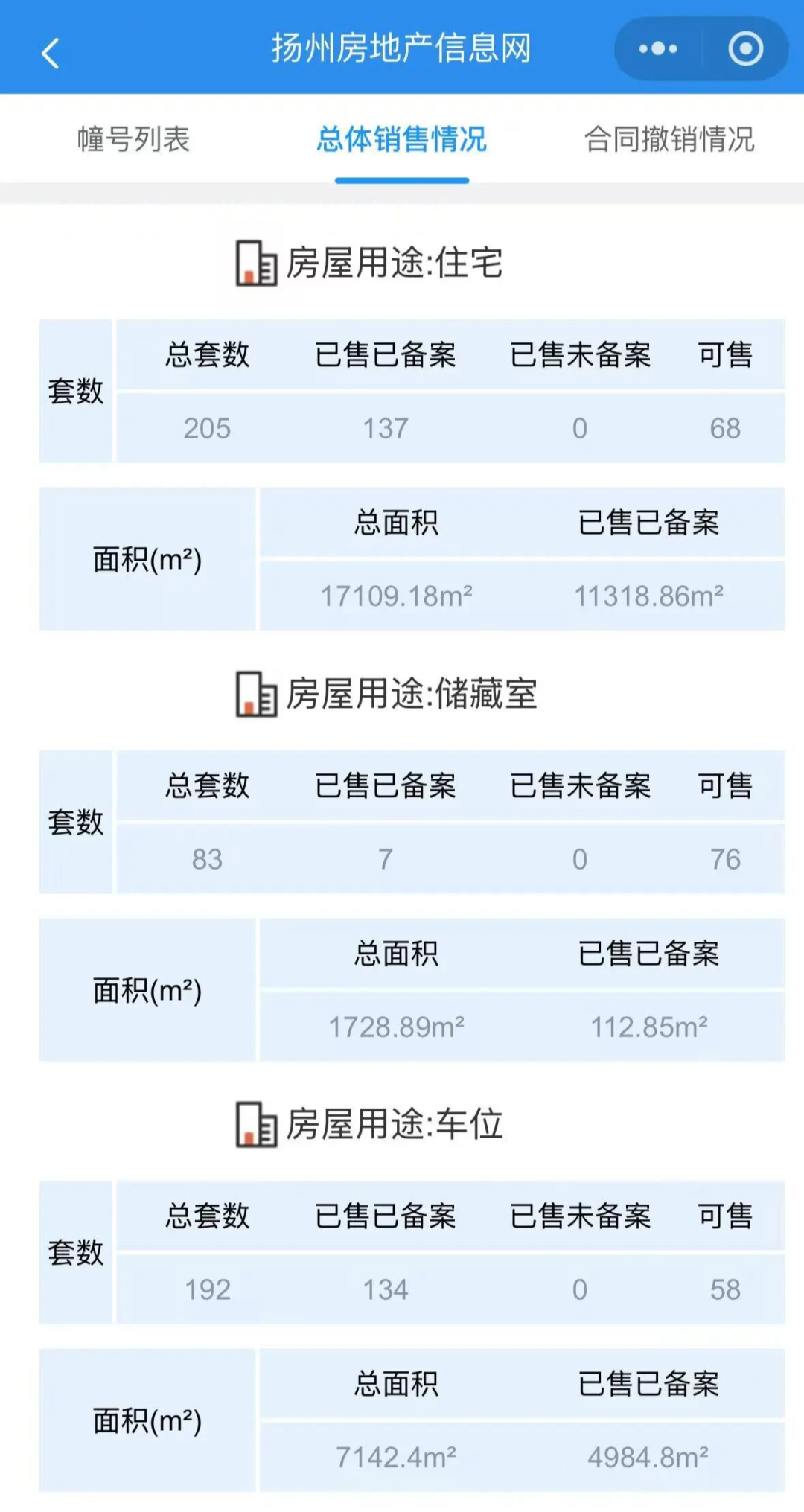Switch to the 合同撤销情况 tab
The height and width of the screenshot is (1512, 804).
point(669,139)
